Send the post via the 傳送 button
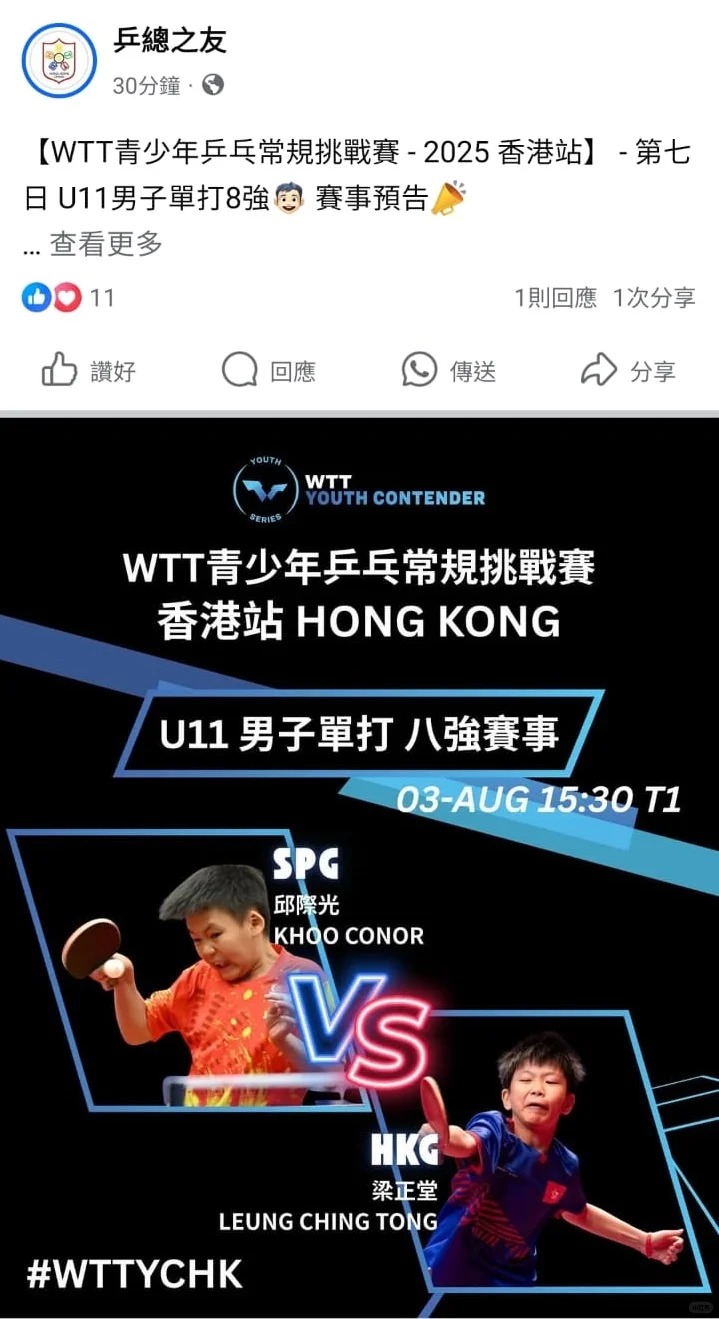719x1319 pixels. [449, 371]
